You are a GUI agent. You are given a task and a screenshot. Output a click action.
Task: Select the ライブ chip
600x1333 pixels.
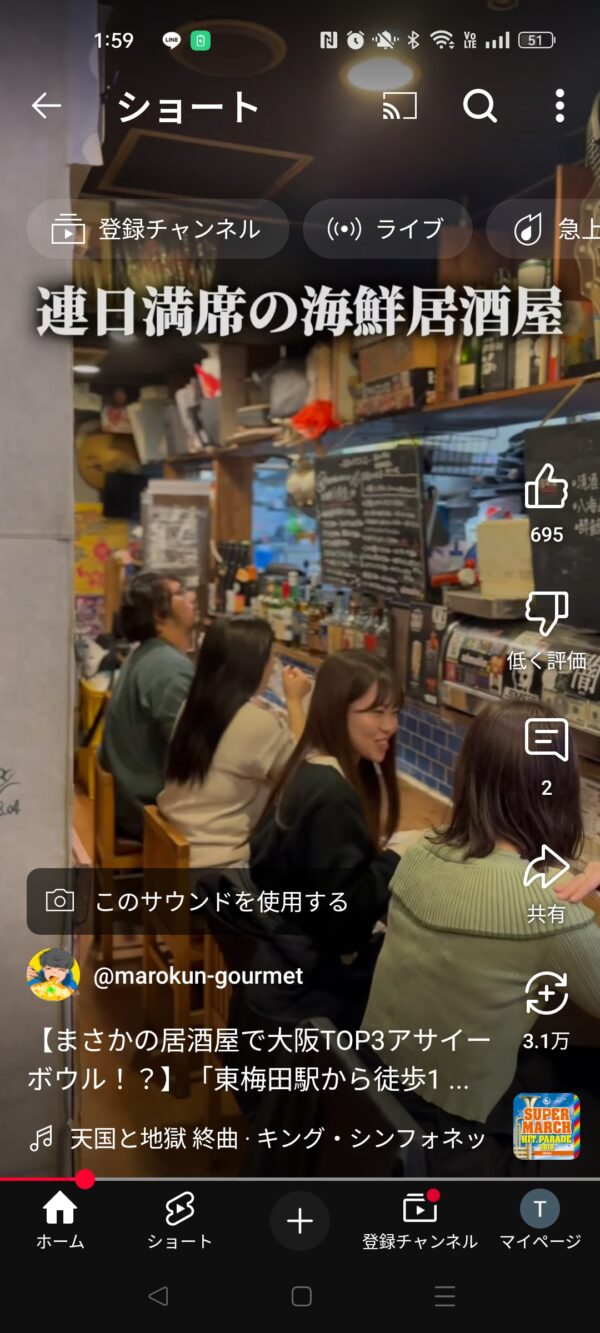point(386,229)
